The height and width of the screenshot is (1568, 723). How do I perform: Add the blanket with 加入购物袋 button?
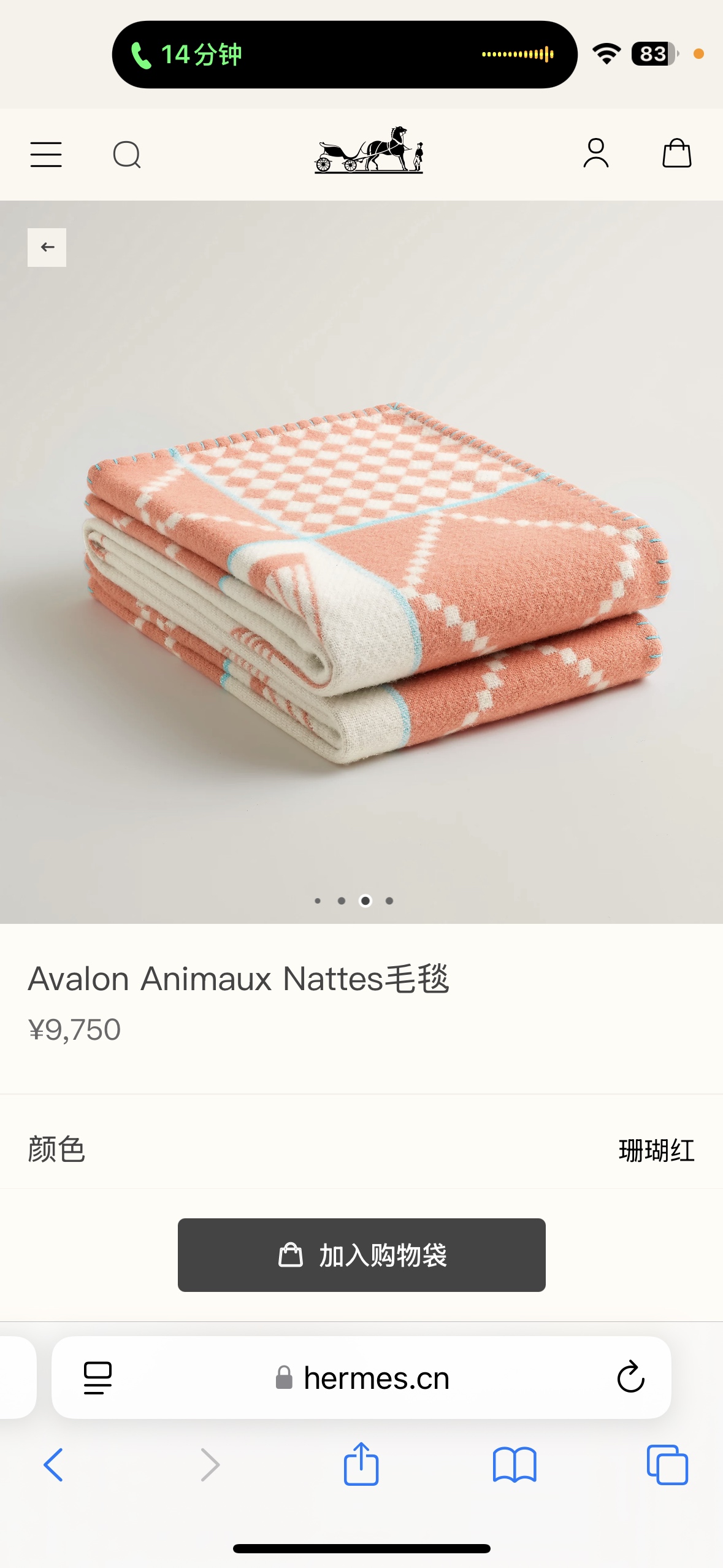[x=362, y=1255]
